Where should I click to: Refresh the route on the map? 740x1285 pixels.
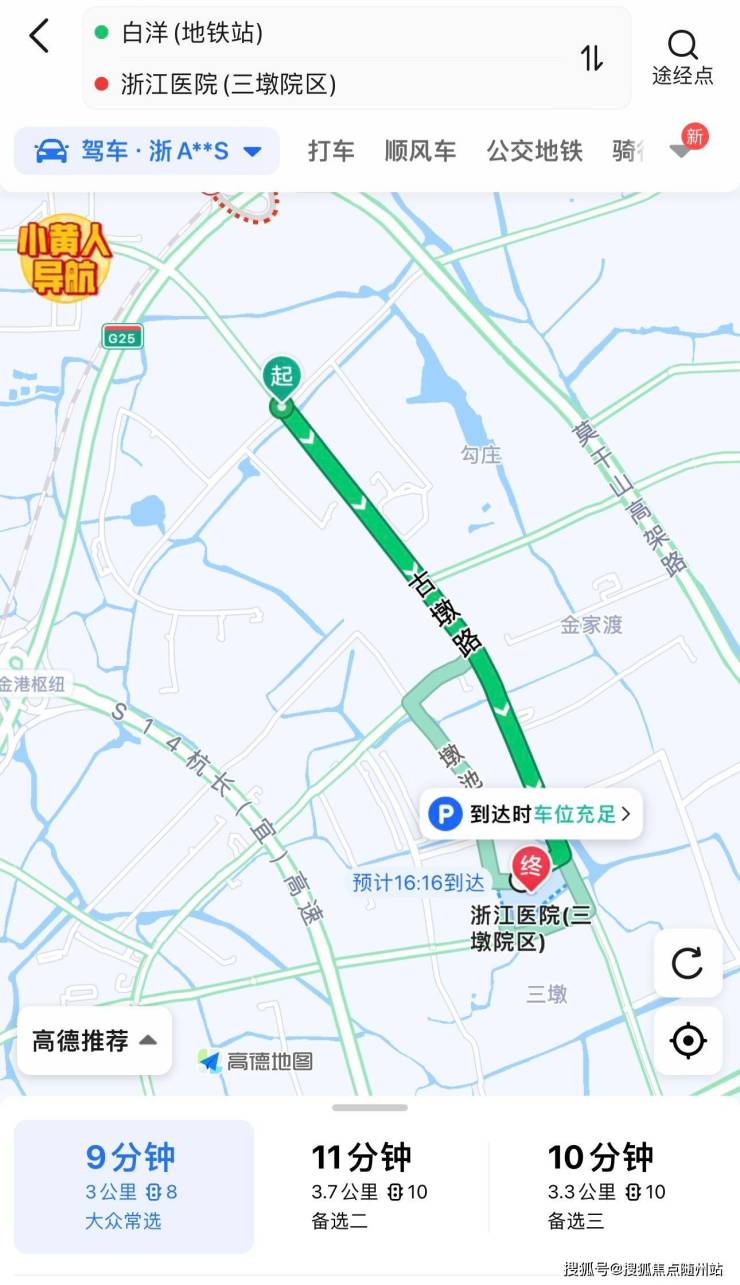pyautogui.click(x=688, y=963)
